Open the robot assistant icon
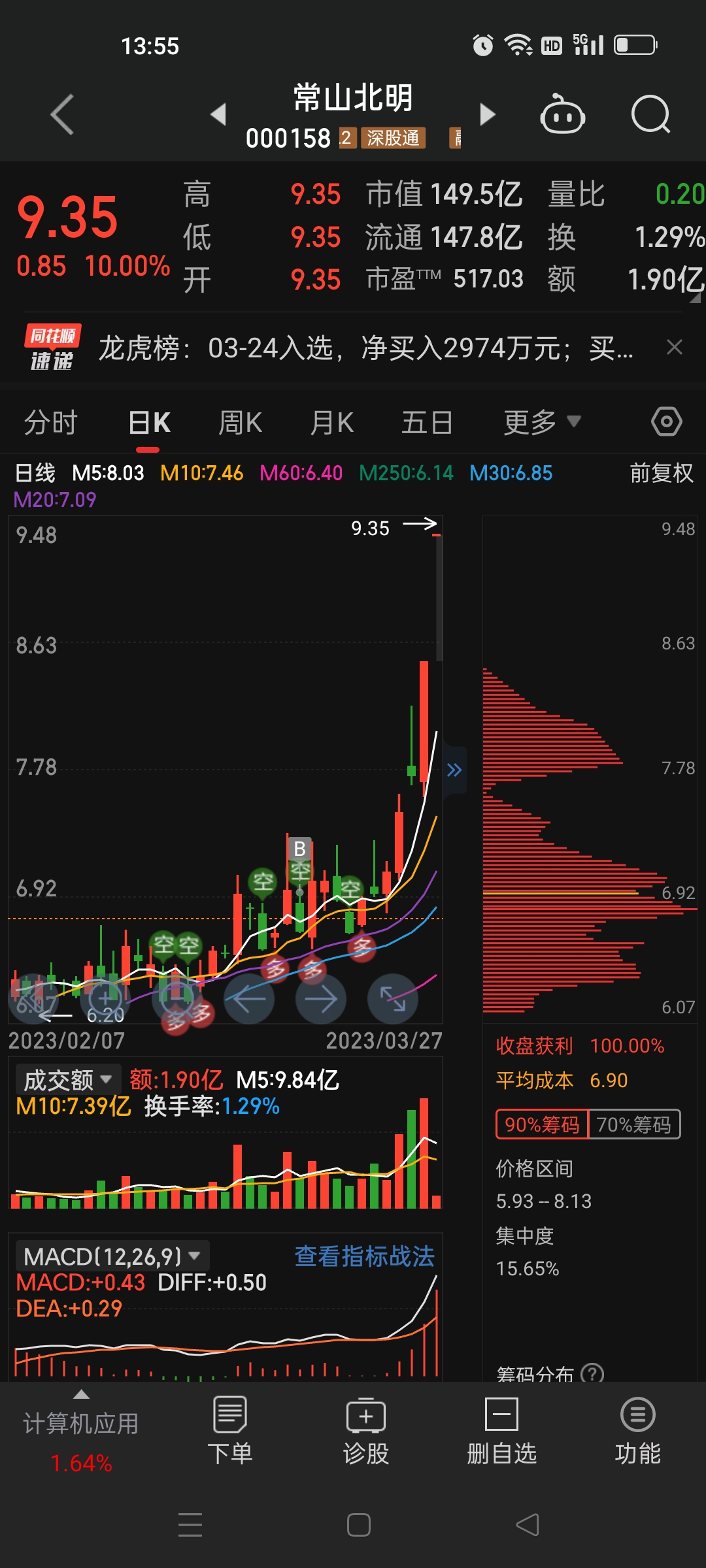706x1568 pixels. [x=562, y=114]
